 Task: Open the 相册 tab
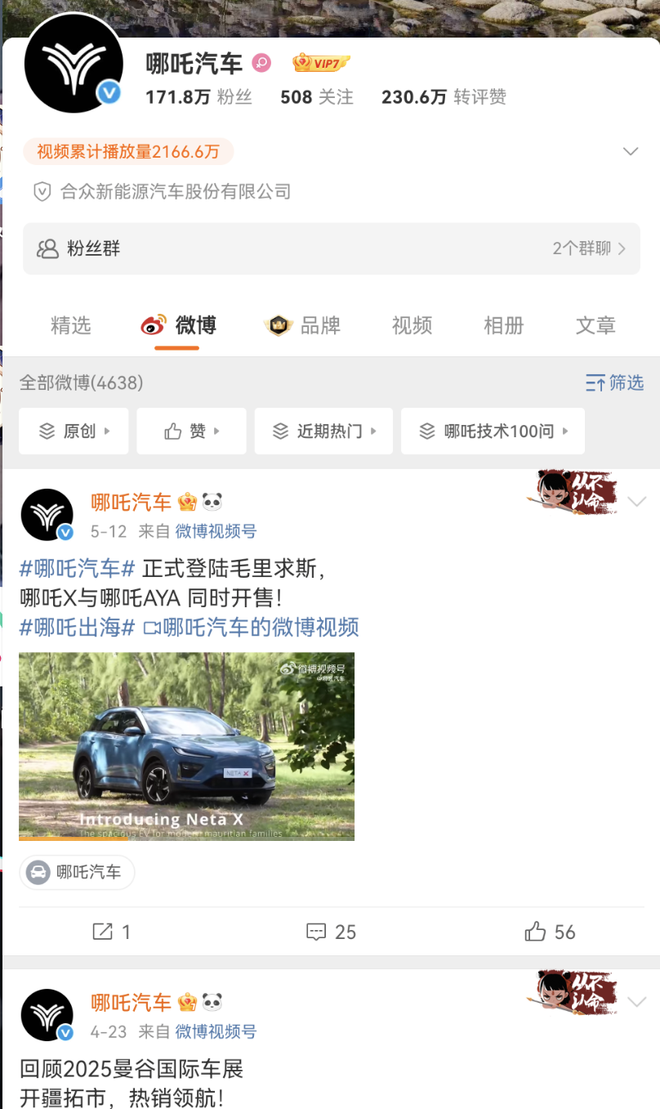(504, 325)
